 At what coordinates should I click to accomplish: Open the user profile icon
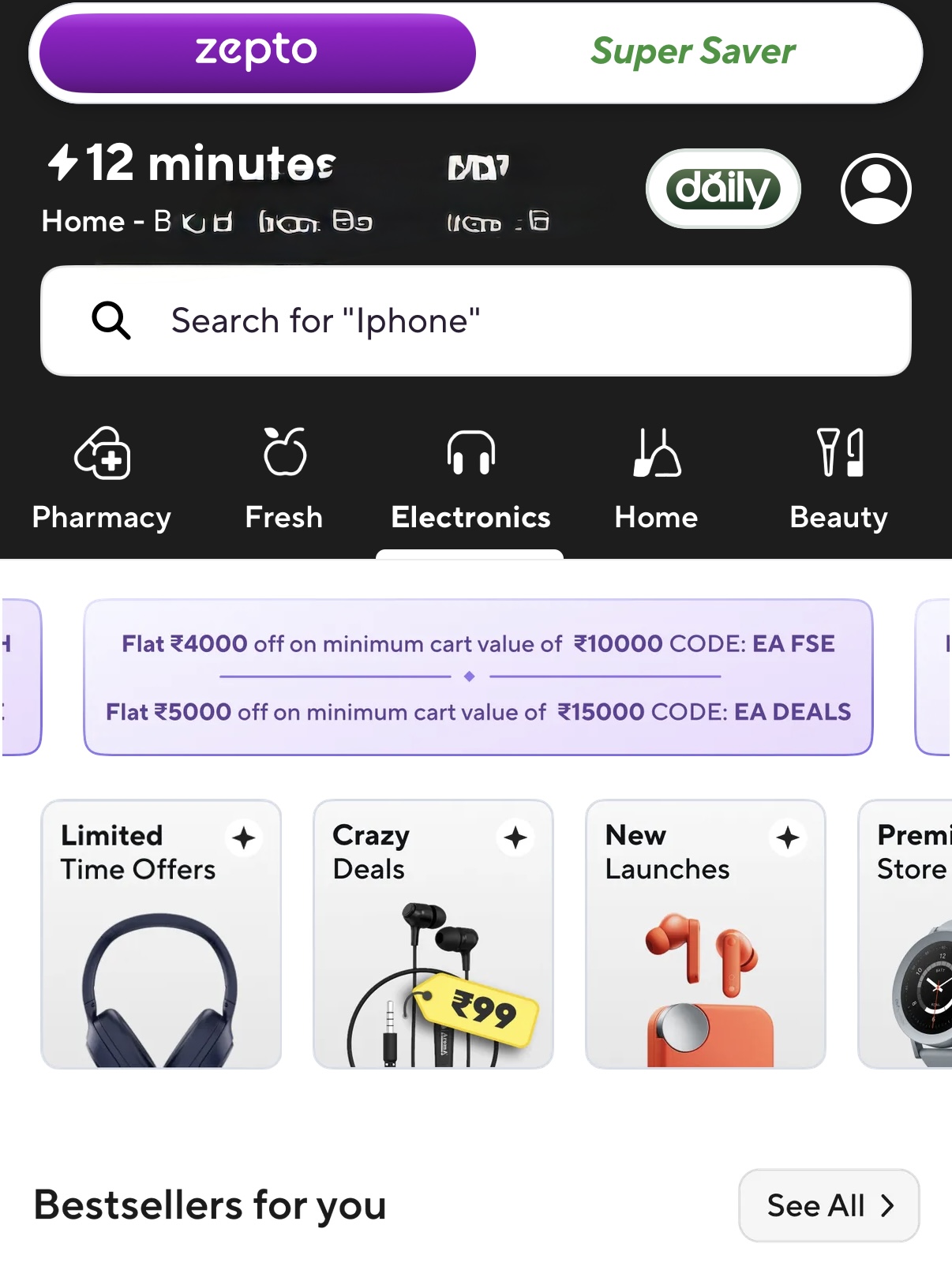pos(875,189)
